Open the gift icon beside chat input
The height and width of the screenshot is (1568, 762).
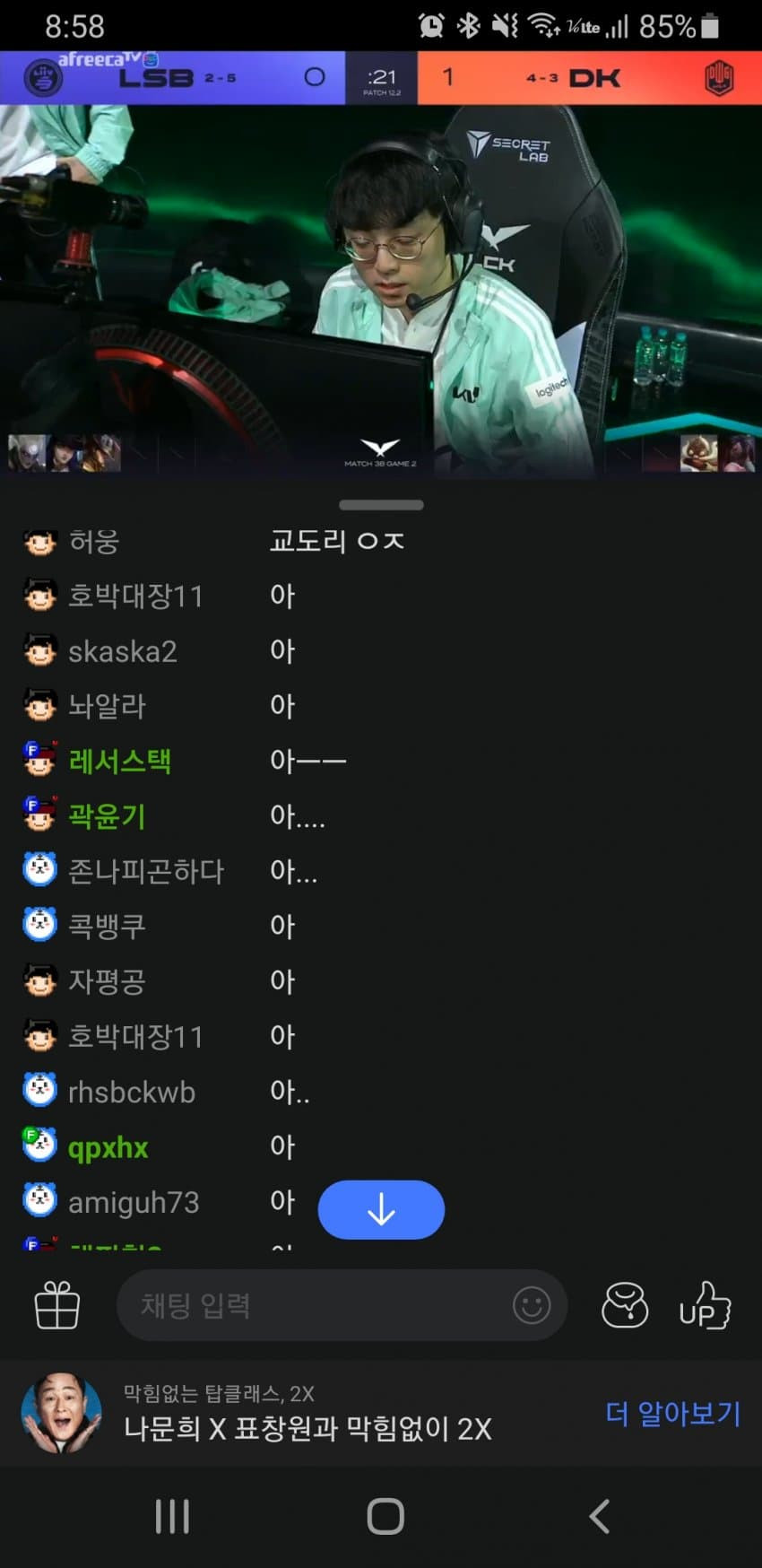pos(57,1305)
